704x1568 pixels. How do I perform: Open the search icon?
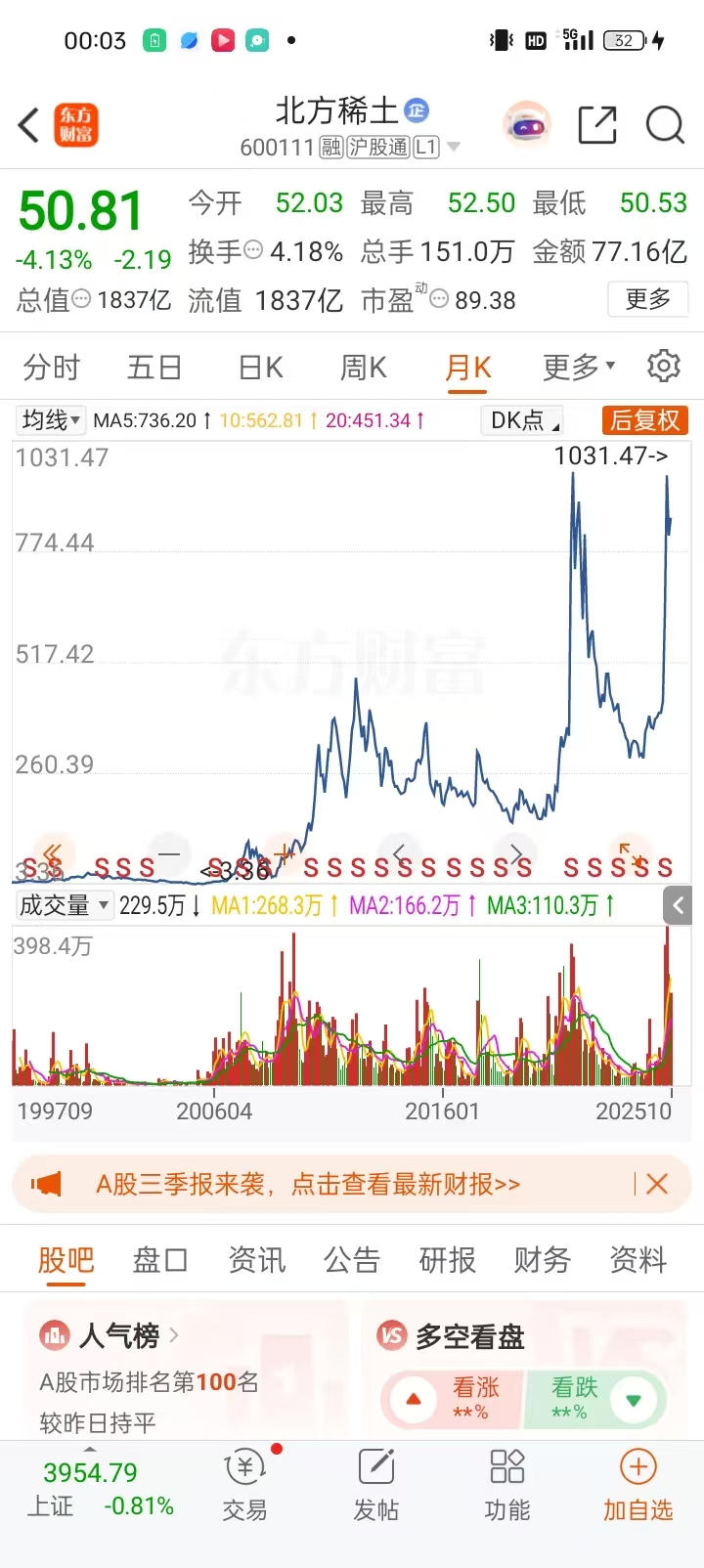coord(665,125)
